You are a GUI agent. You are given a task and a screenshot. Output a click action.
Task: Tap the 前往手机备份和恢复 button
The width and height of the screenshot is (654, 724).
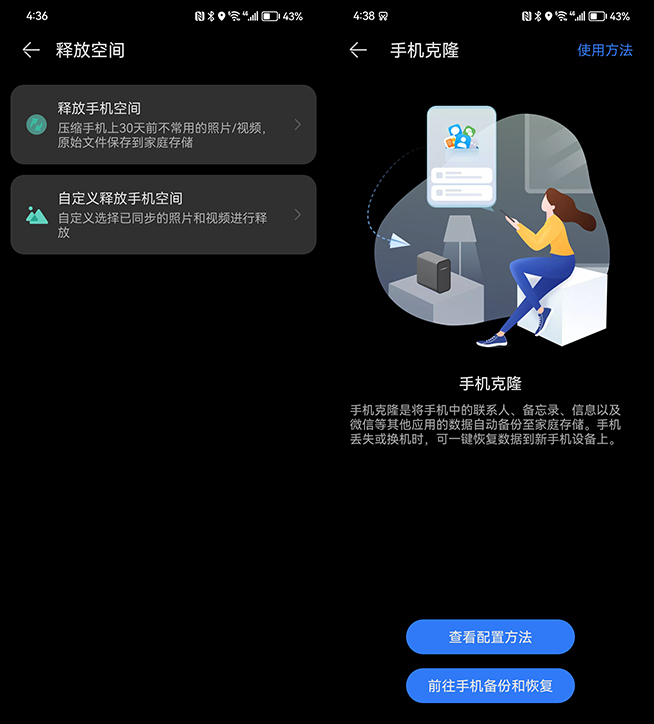[490, 686]
